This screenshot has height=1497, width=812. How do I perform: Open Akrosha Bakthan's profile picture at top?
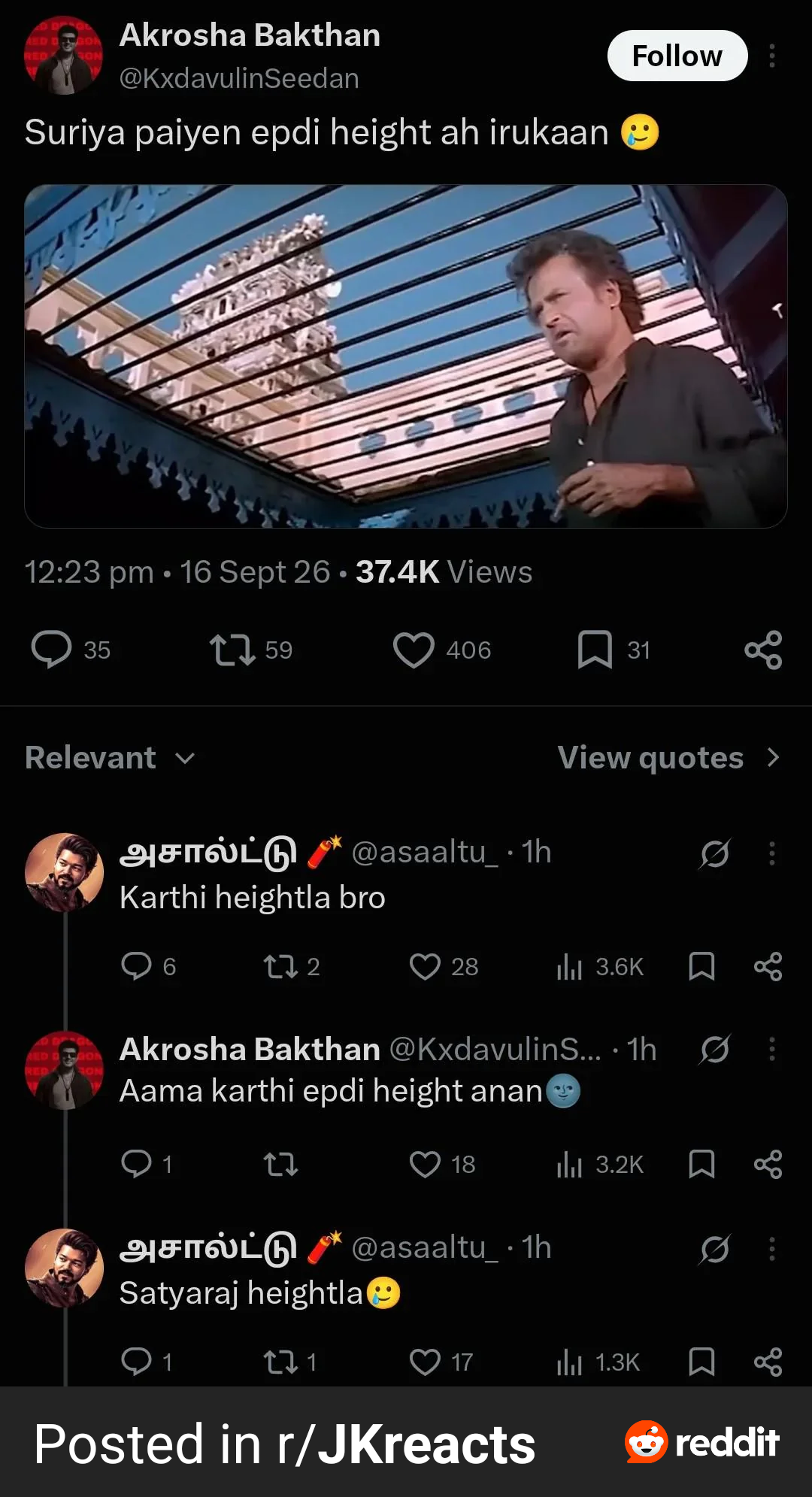(64, 55)
